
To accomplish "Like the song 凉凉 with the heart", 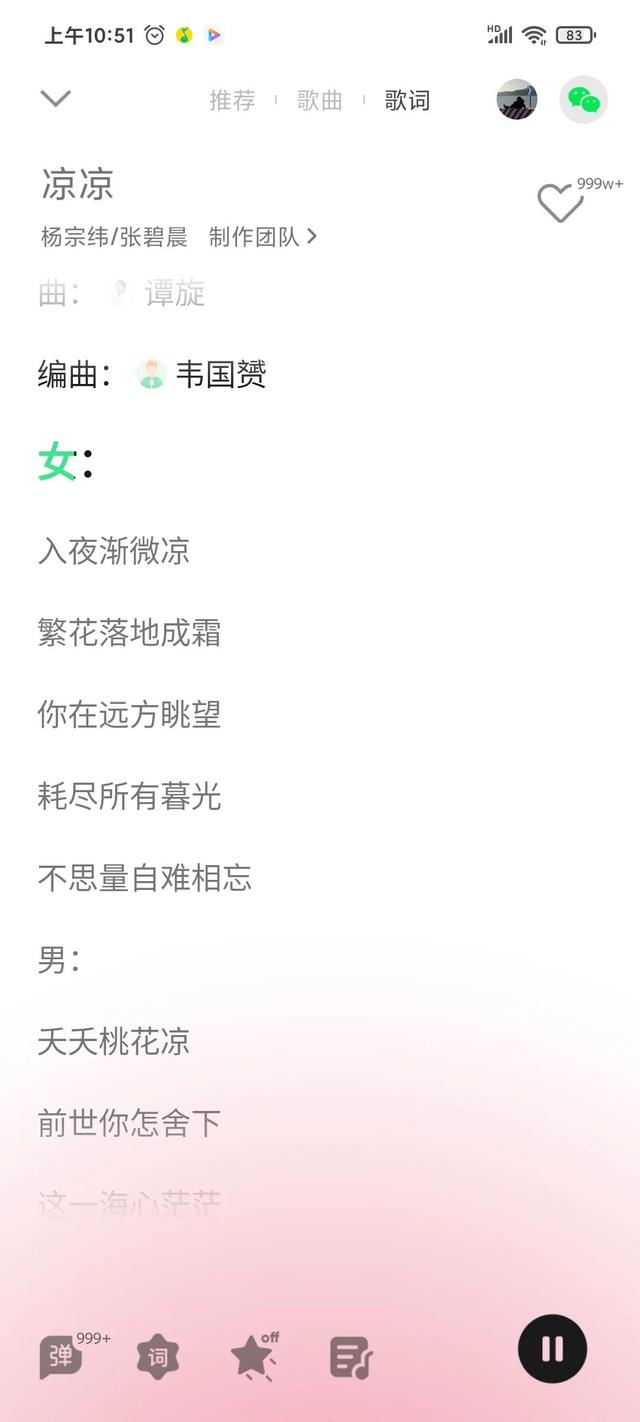I will click(560, 204).
